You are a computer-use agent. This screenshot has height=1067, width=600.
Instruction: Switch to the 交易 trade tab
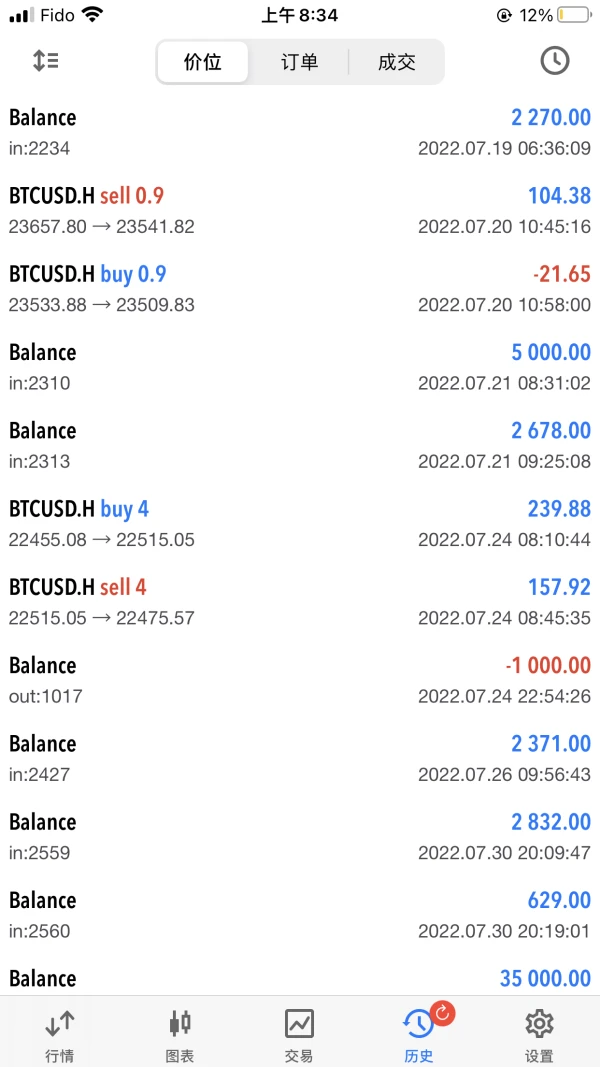click(x=299, y=1034)
